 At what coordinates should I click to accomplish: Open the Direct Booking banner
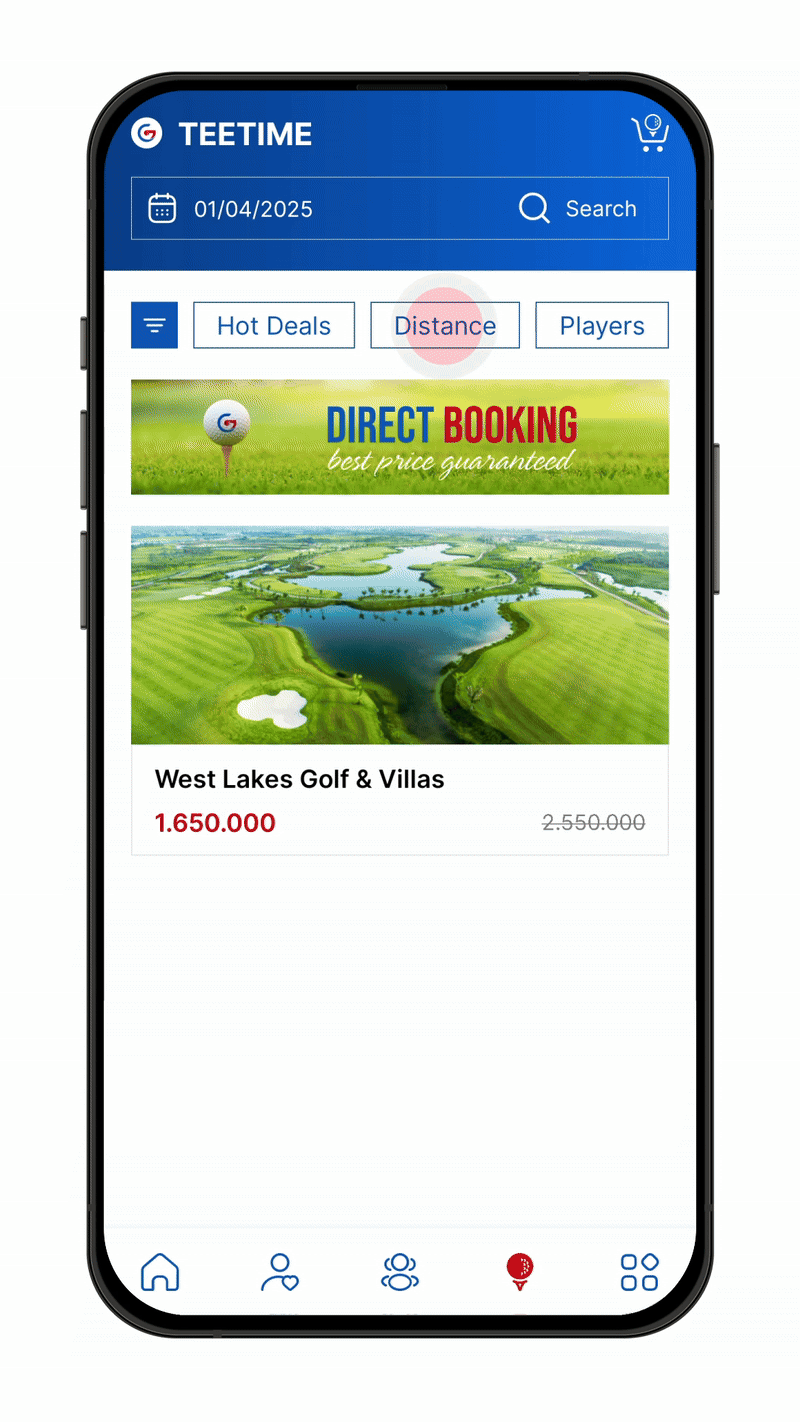400,437
